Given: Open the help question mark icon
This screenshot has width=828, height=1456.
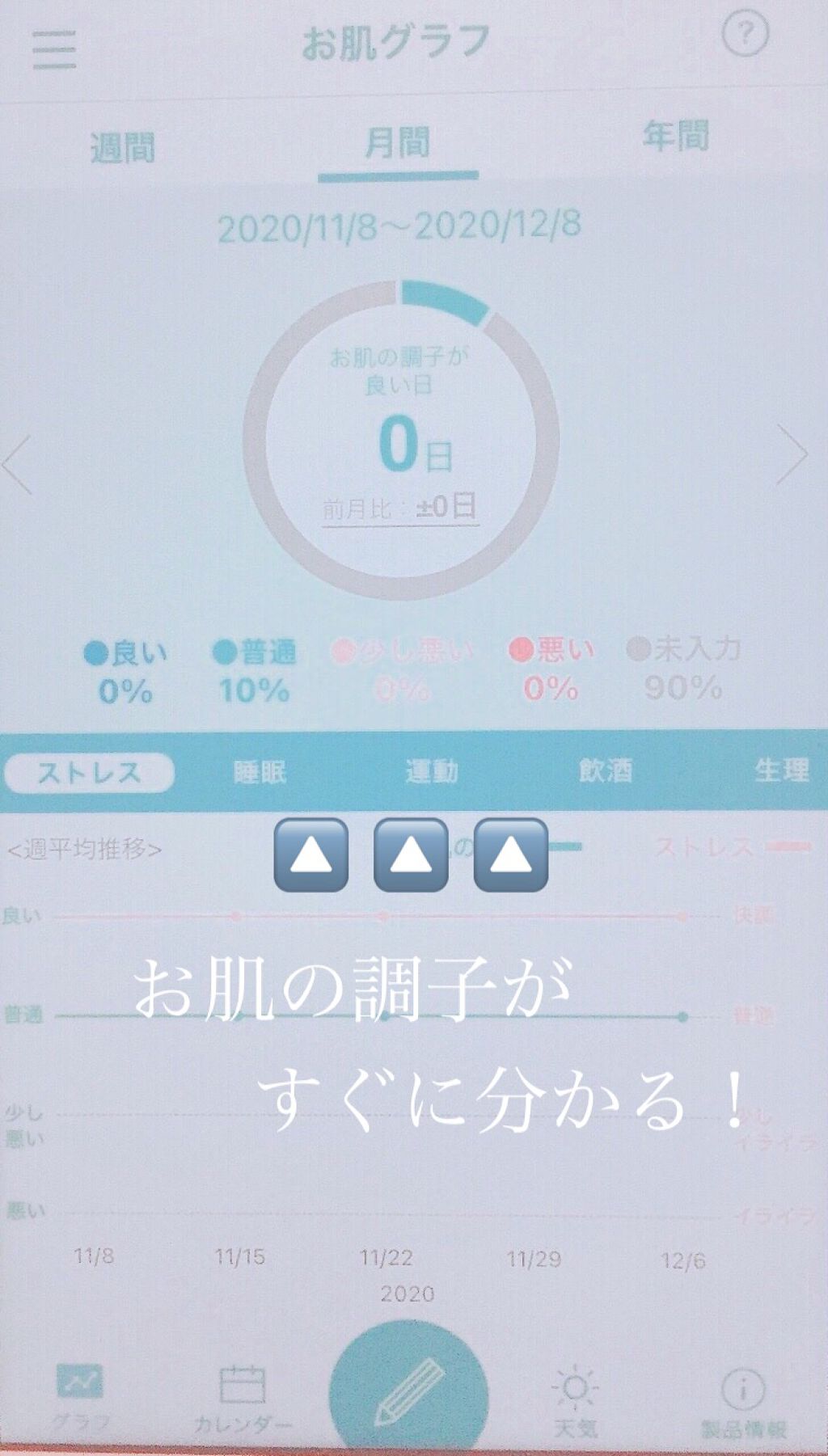Looking at the screenshot, I should [745, 34].
